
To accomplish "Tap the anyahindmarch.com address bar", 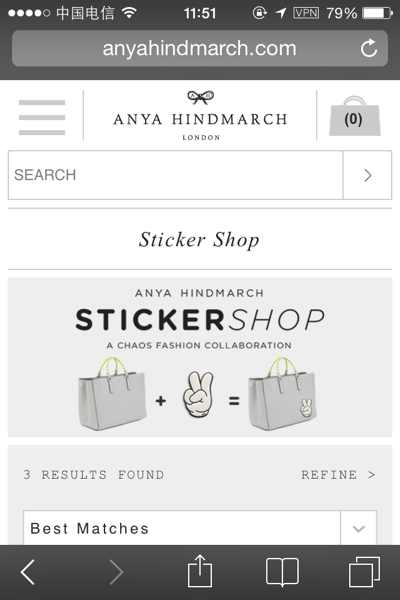I will pyautogui.click(x=199, y=49).
